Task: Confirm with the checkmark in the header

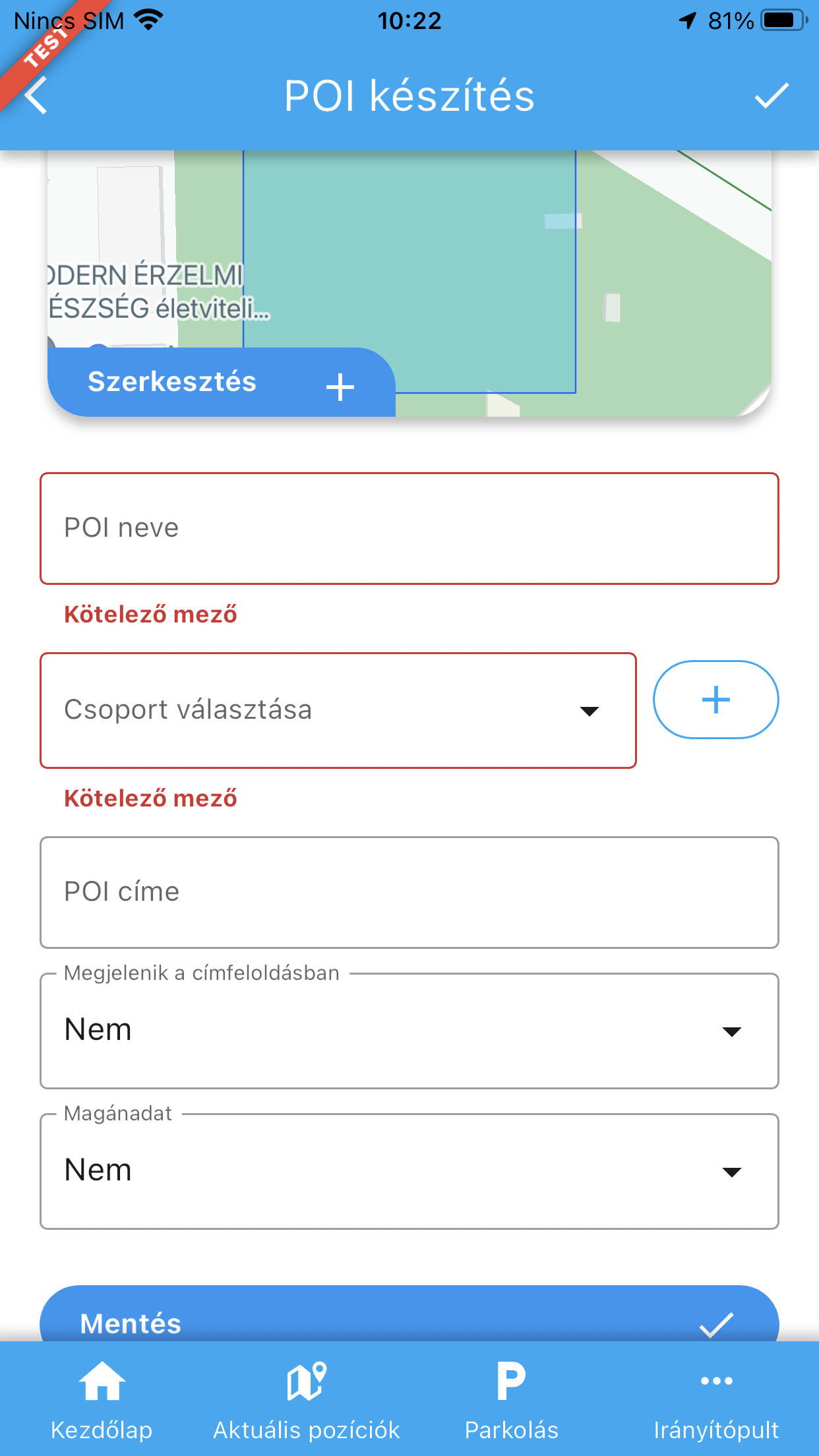Action: click(x=771, y=96)
